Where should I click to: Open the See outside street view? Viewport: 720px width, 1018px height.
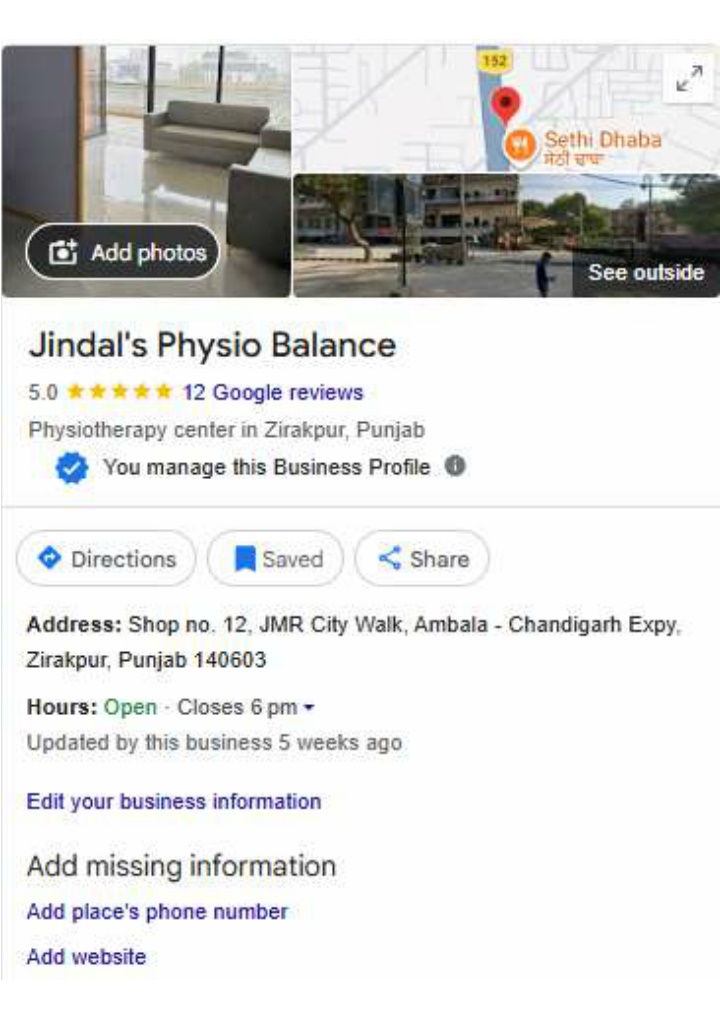[x=645, y=272]
